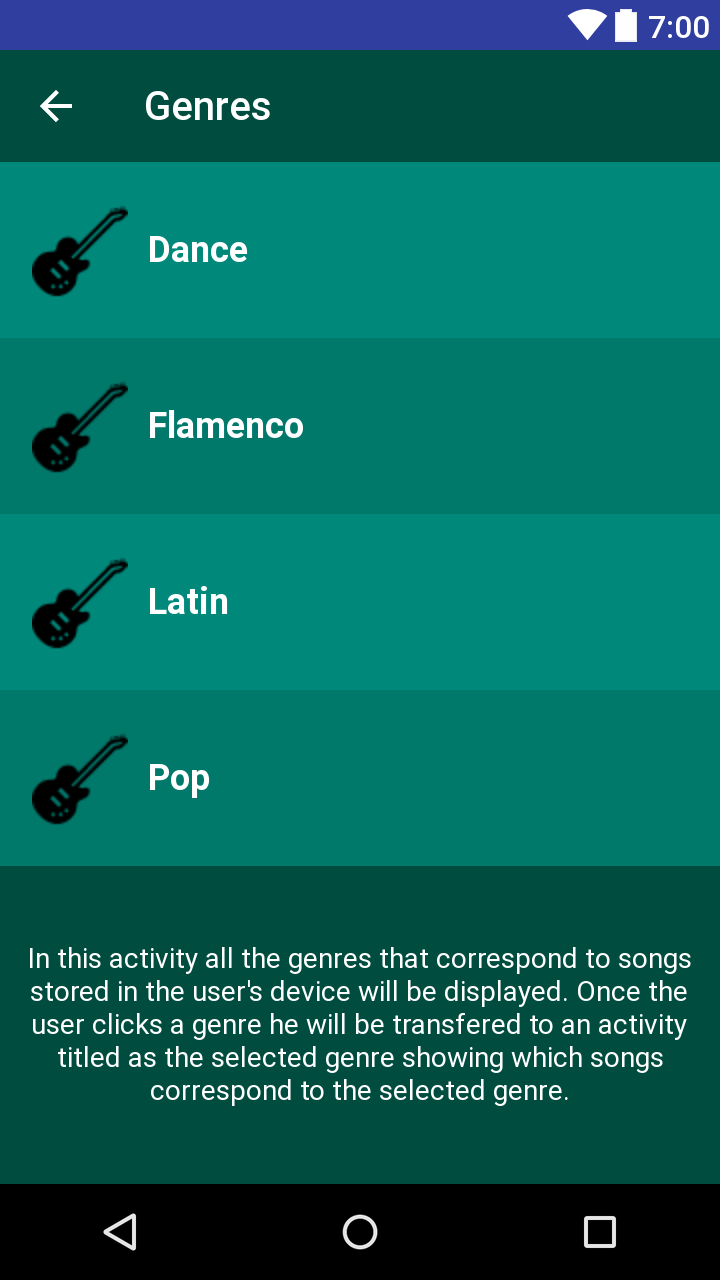720x1280 pixels.
Task: Click the Latin genre text label
Action: point(188,602)
